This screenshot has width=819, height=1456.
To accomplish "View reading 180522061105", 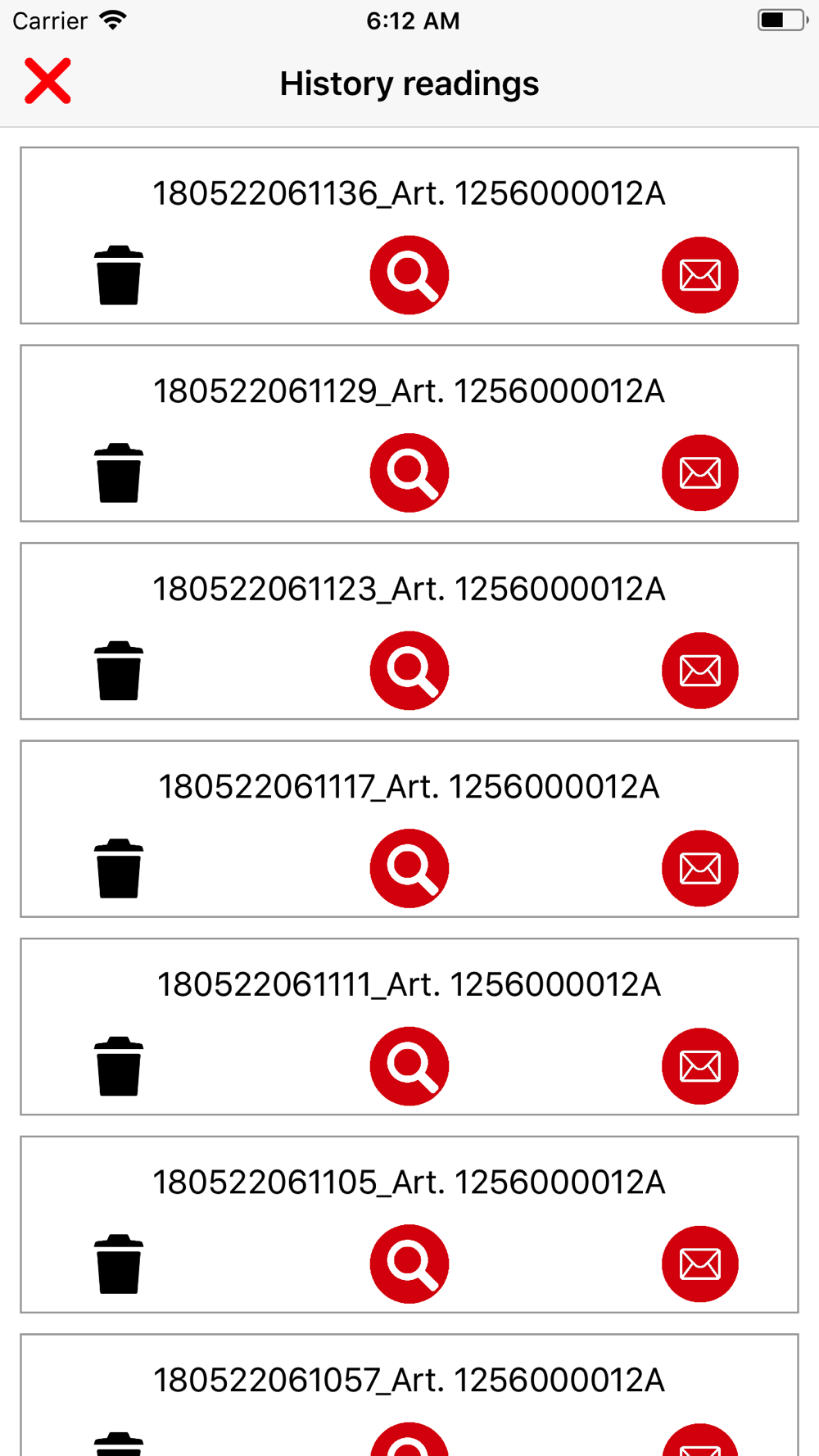I will pos(409,1264).
